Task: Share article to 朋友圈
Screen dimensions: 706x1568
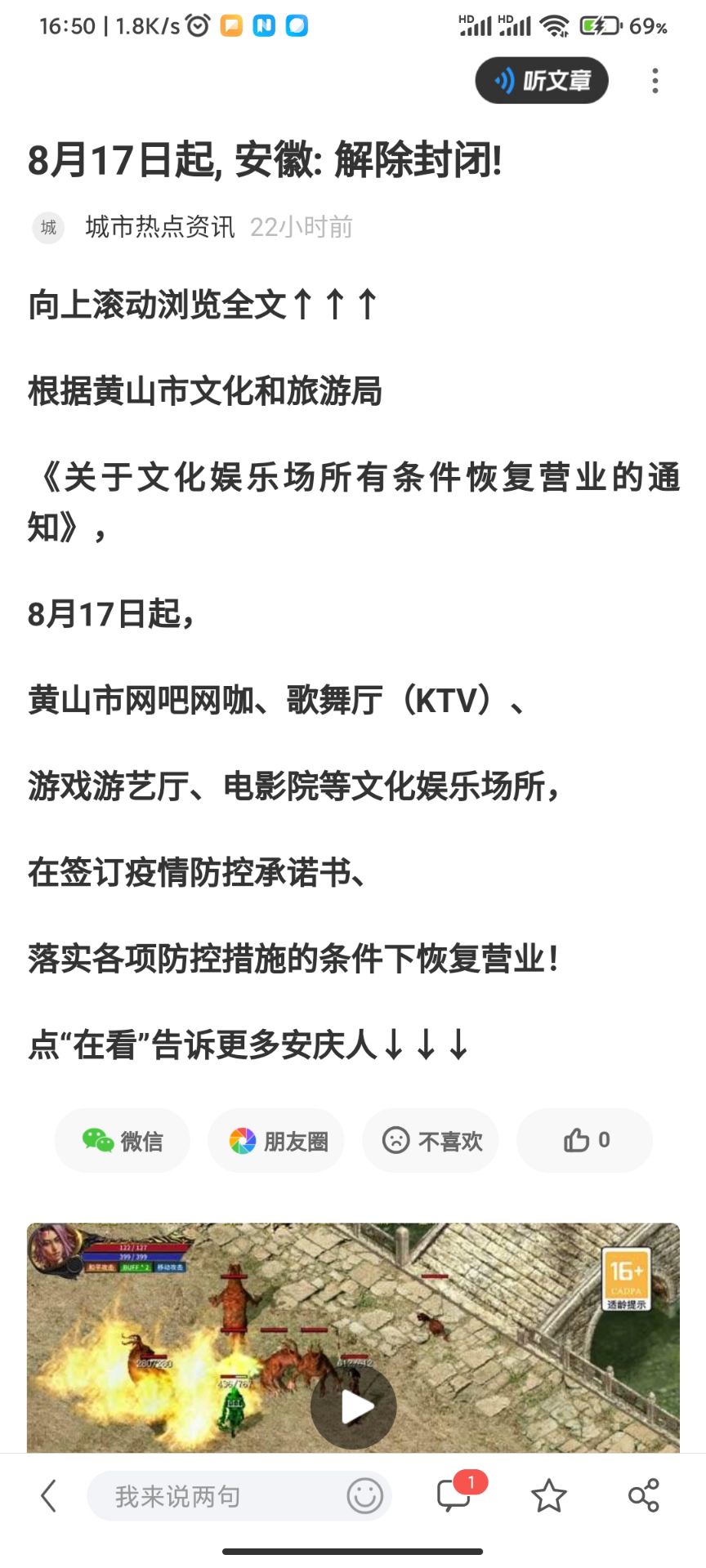Action: (x=276, y=1140)
